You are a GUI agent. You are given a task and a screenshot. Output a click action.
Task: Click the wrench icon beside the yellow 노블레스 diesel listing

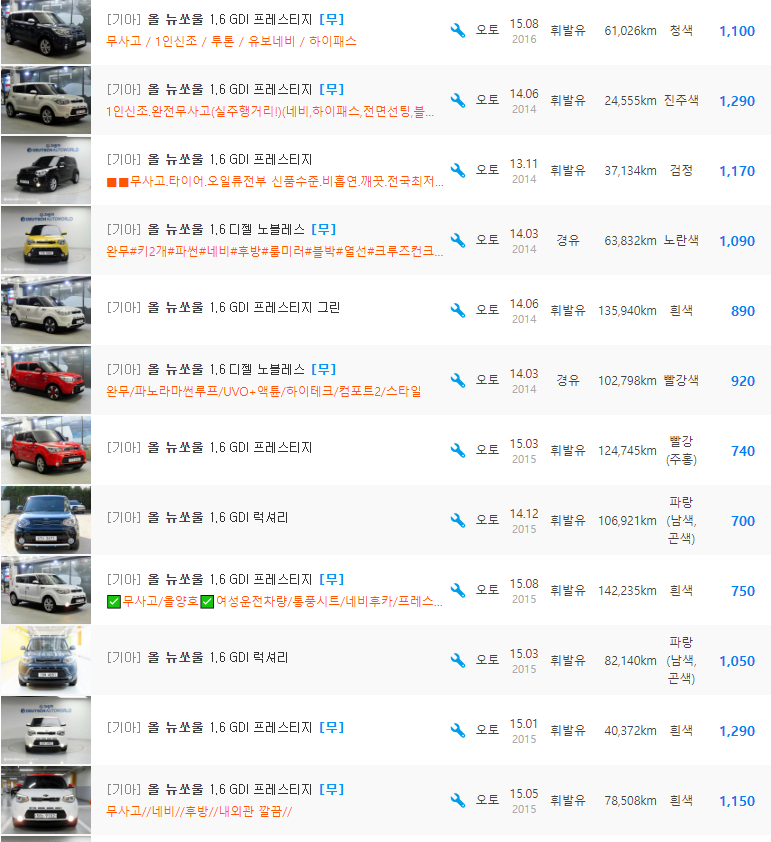click(458, 241)
